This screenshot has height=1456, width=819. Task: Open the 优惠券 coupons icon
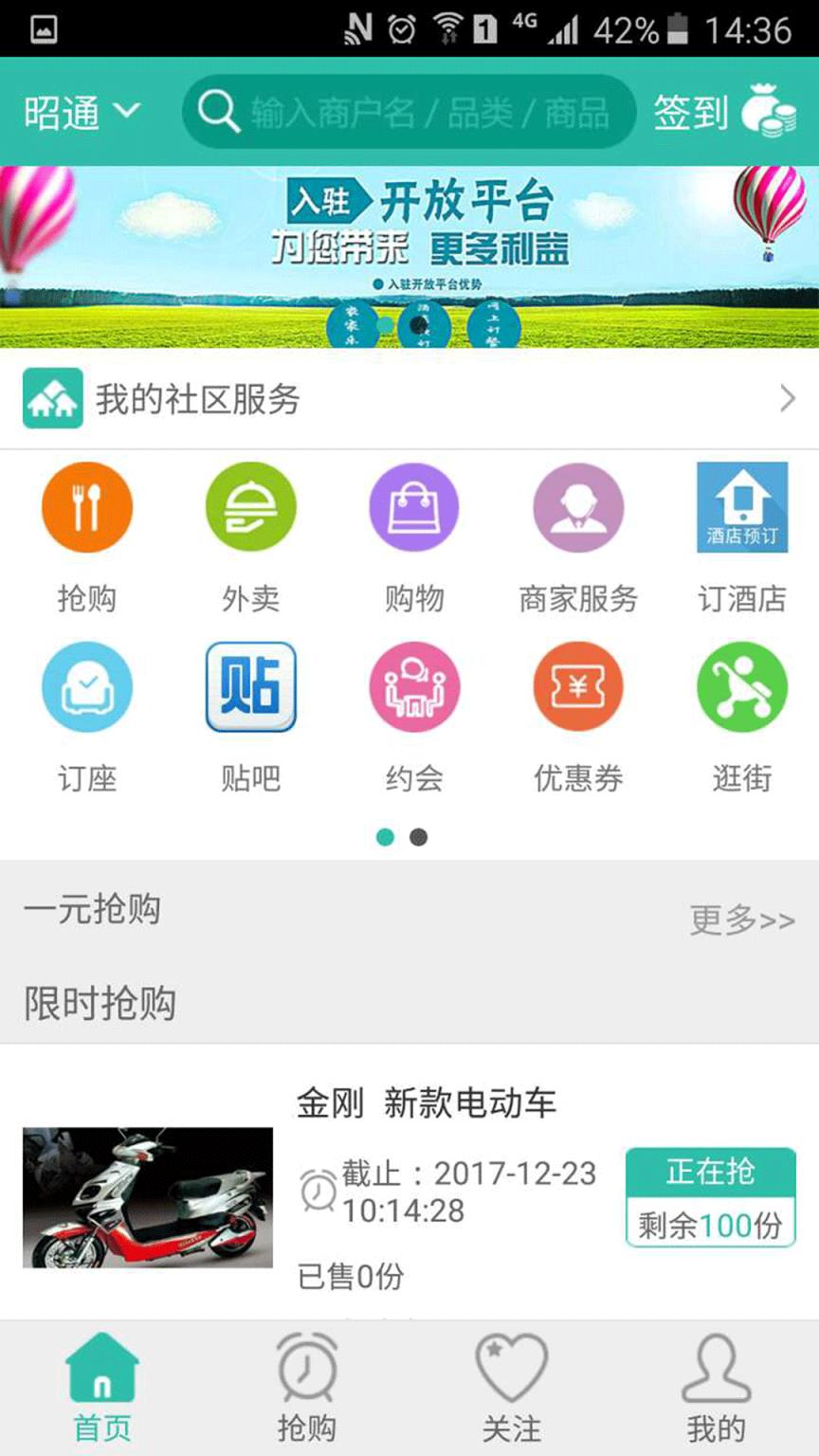[578, 688]
